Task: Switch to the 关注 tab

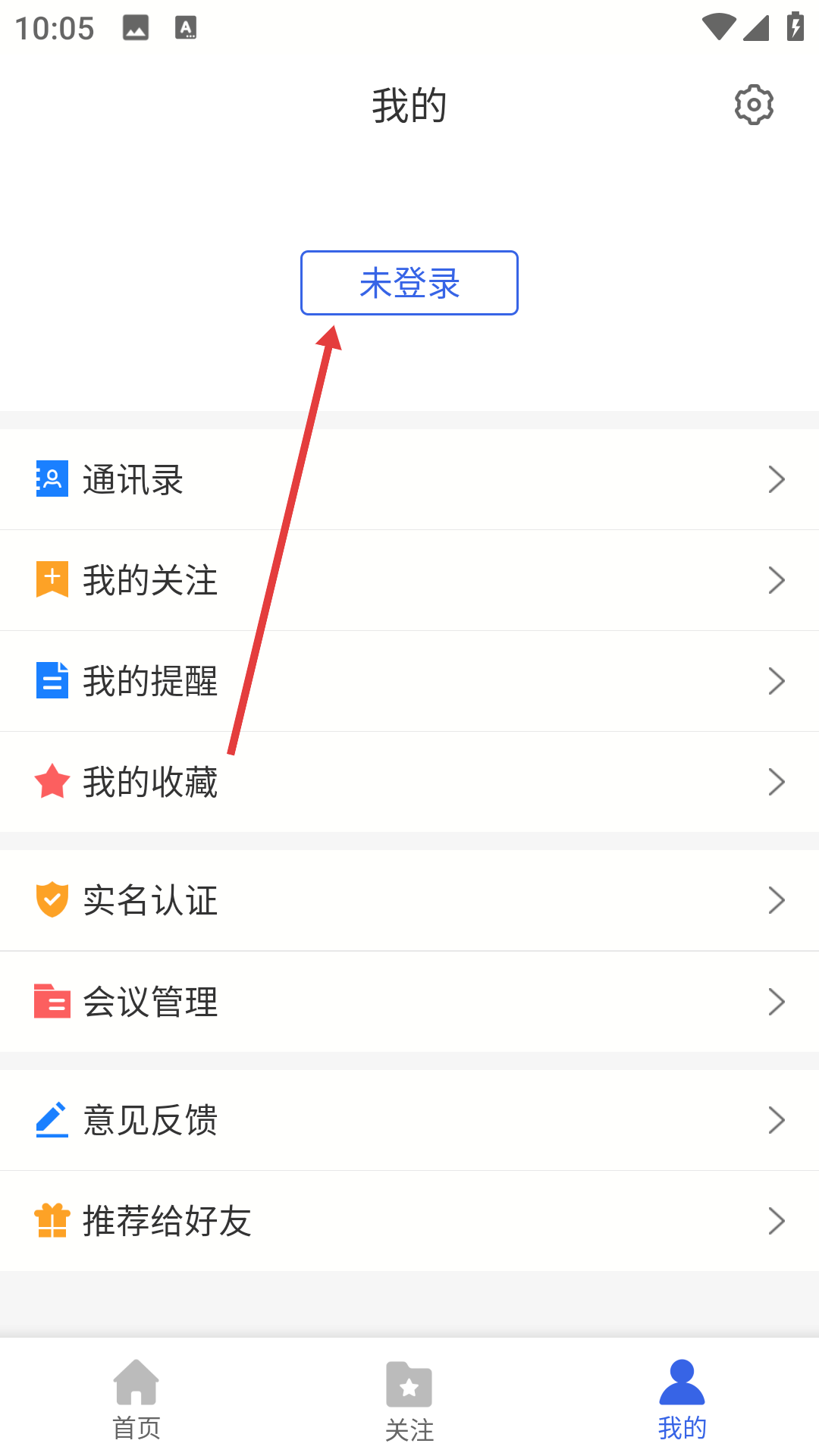Action: click(409, 1399)
